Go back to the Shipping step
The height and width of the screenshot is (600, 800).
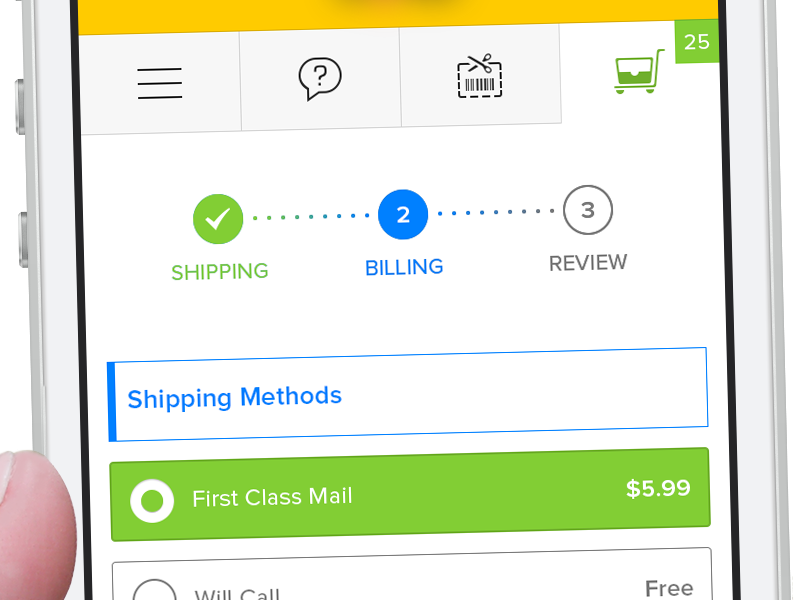pos(218,218)
